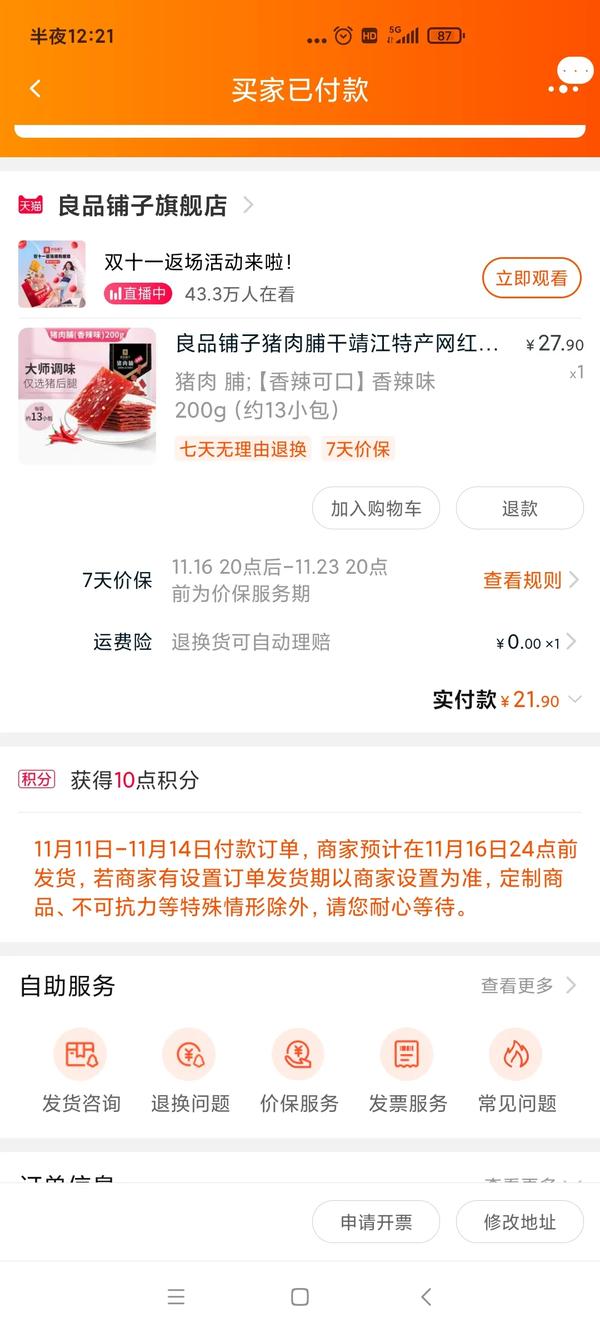The image size is (600, 1333).
Task: Open the 猪肉脯 product thumbnail
Action: point(87,396)
